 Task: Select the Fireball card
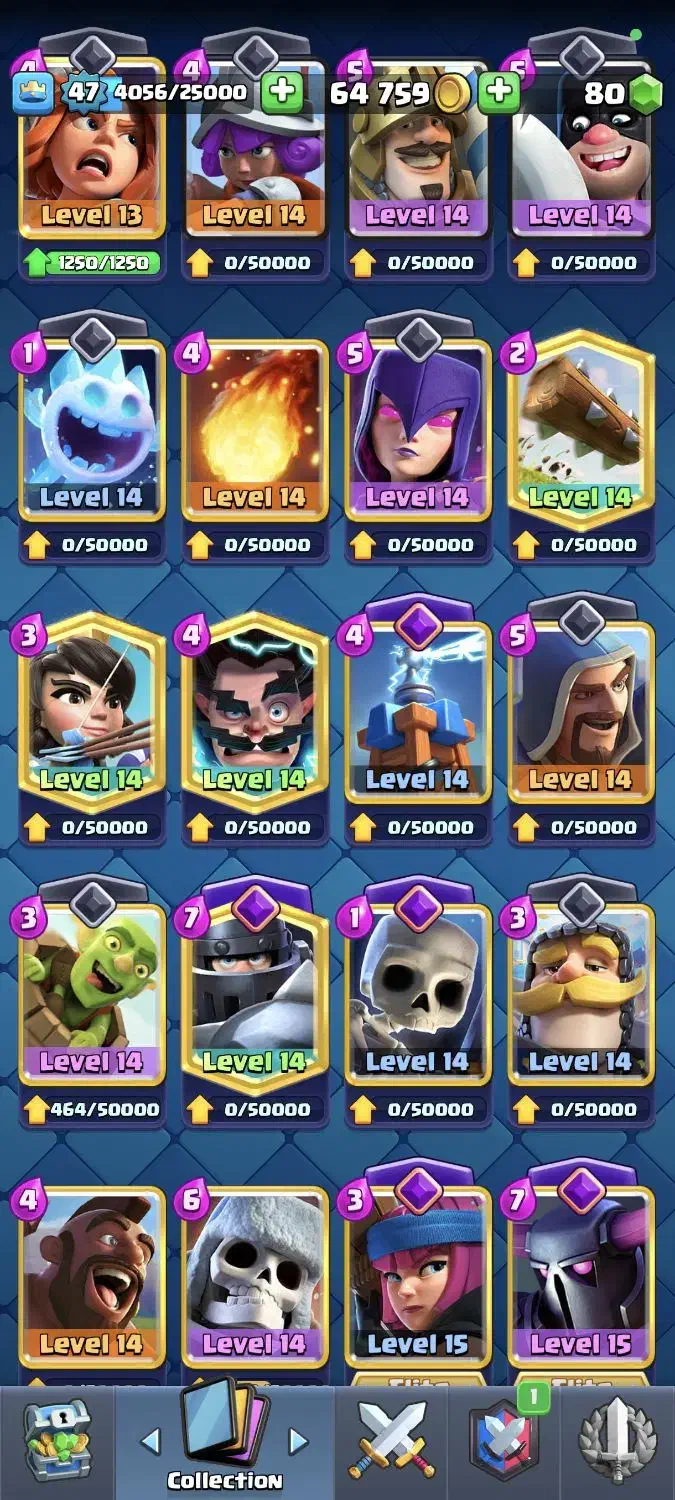255,432
